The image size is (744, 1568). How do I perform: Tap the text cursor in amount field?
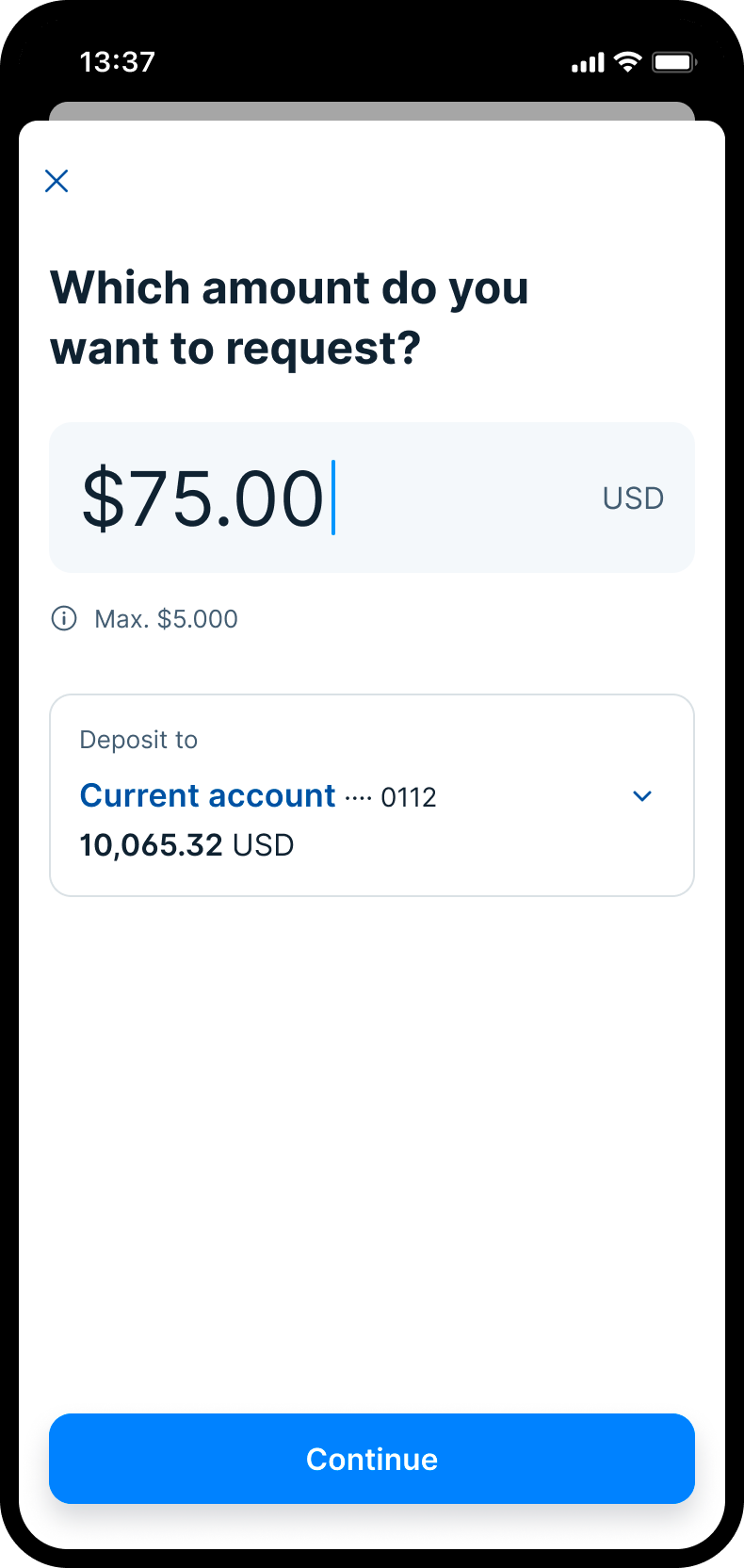click(335, 498)
